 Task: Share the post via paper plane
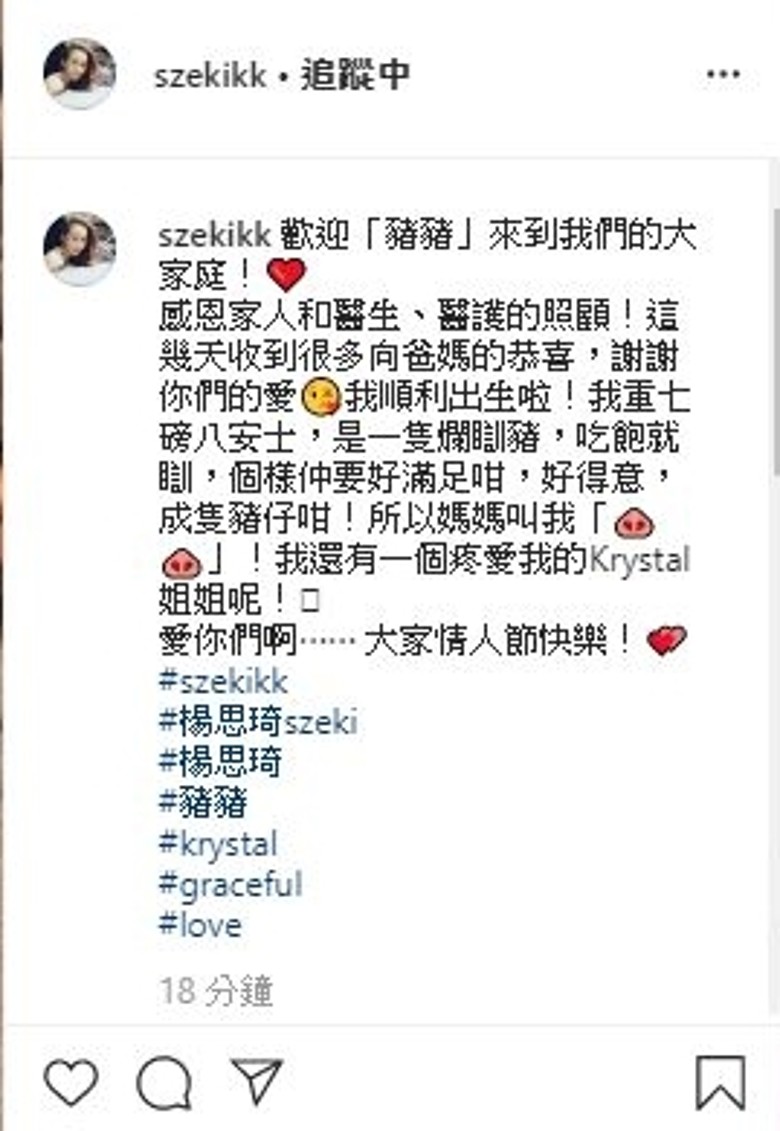pyautogui.click(x=257, y=1082)
